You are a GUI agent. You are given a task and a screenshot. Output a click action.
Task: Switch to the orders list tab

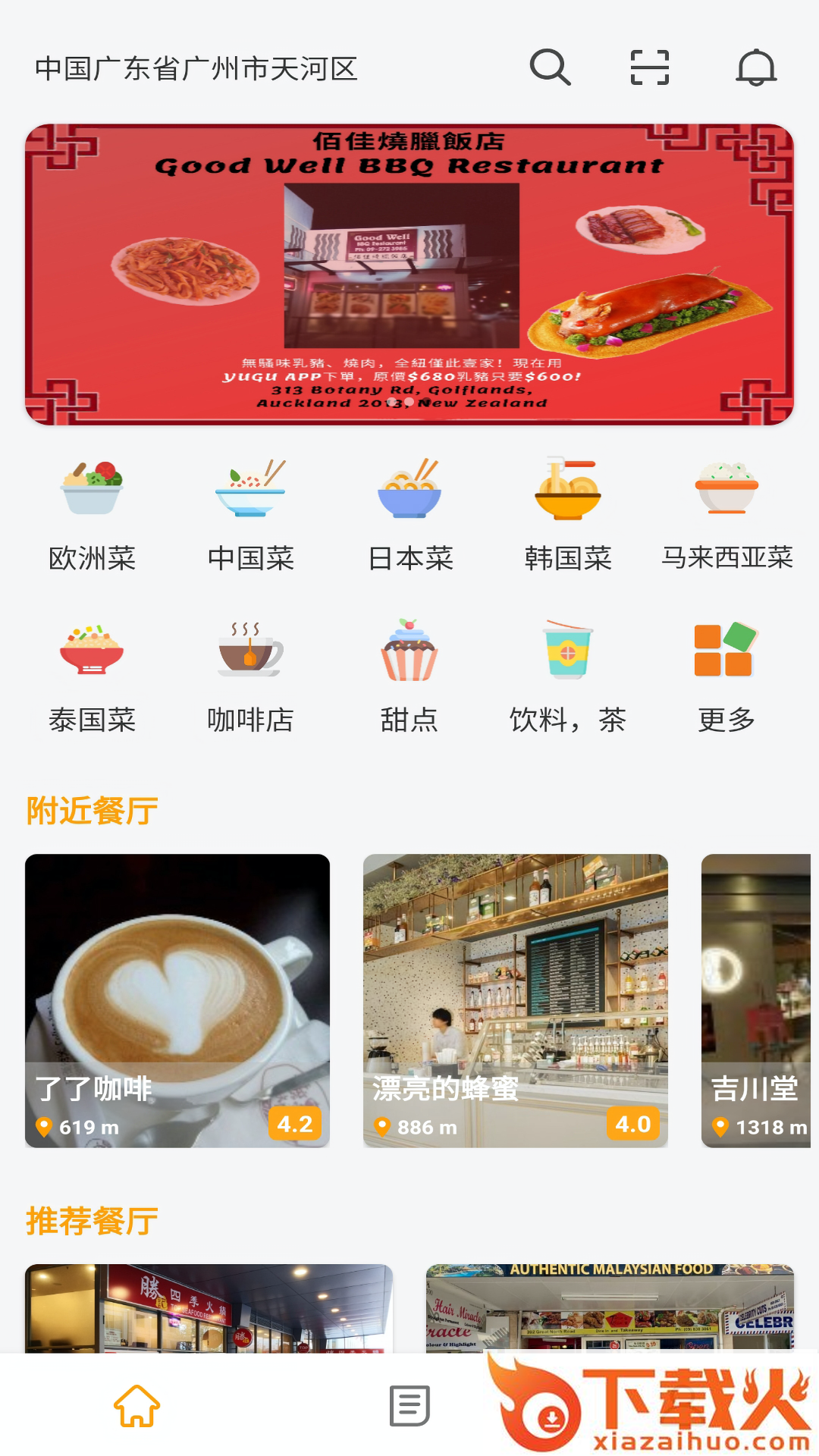[409, 1405]
